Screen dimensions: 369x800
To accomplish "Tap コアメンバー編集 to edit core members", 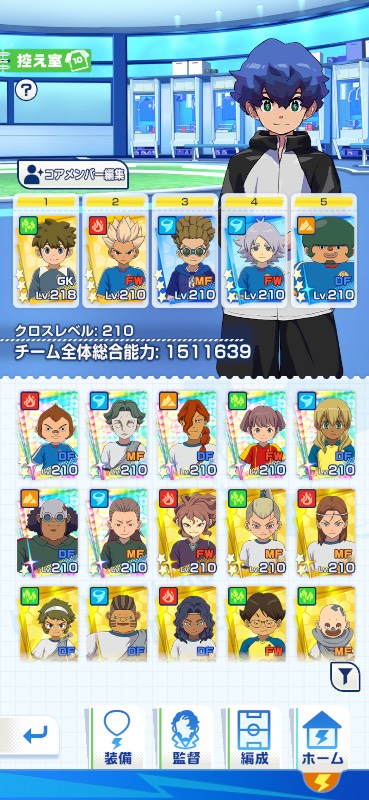I will (73, 175).
